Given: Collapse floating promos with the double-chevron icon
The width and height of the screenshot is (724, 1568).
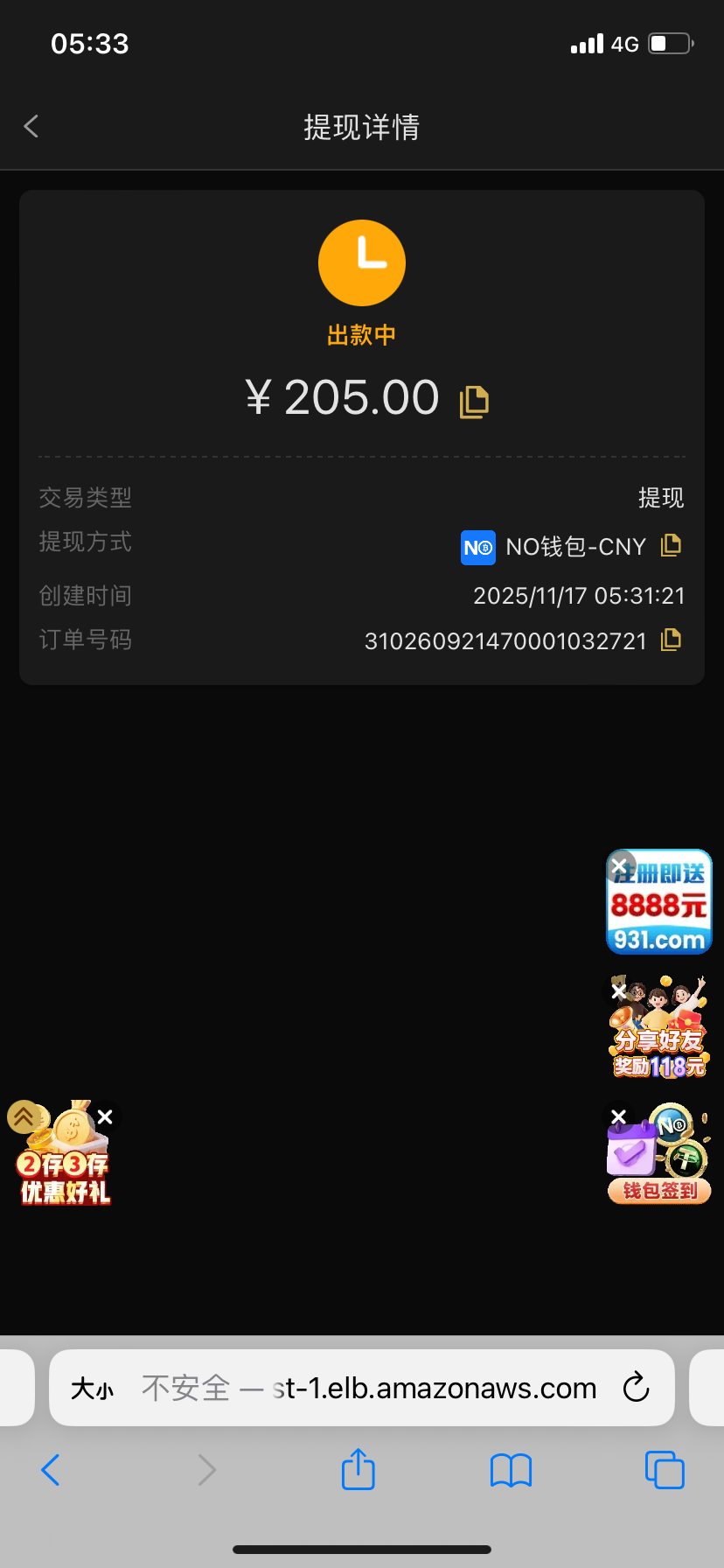Looking at the screenshot, I should [23, 1116].
